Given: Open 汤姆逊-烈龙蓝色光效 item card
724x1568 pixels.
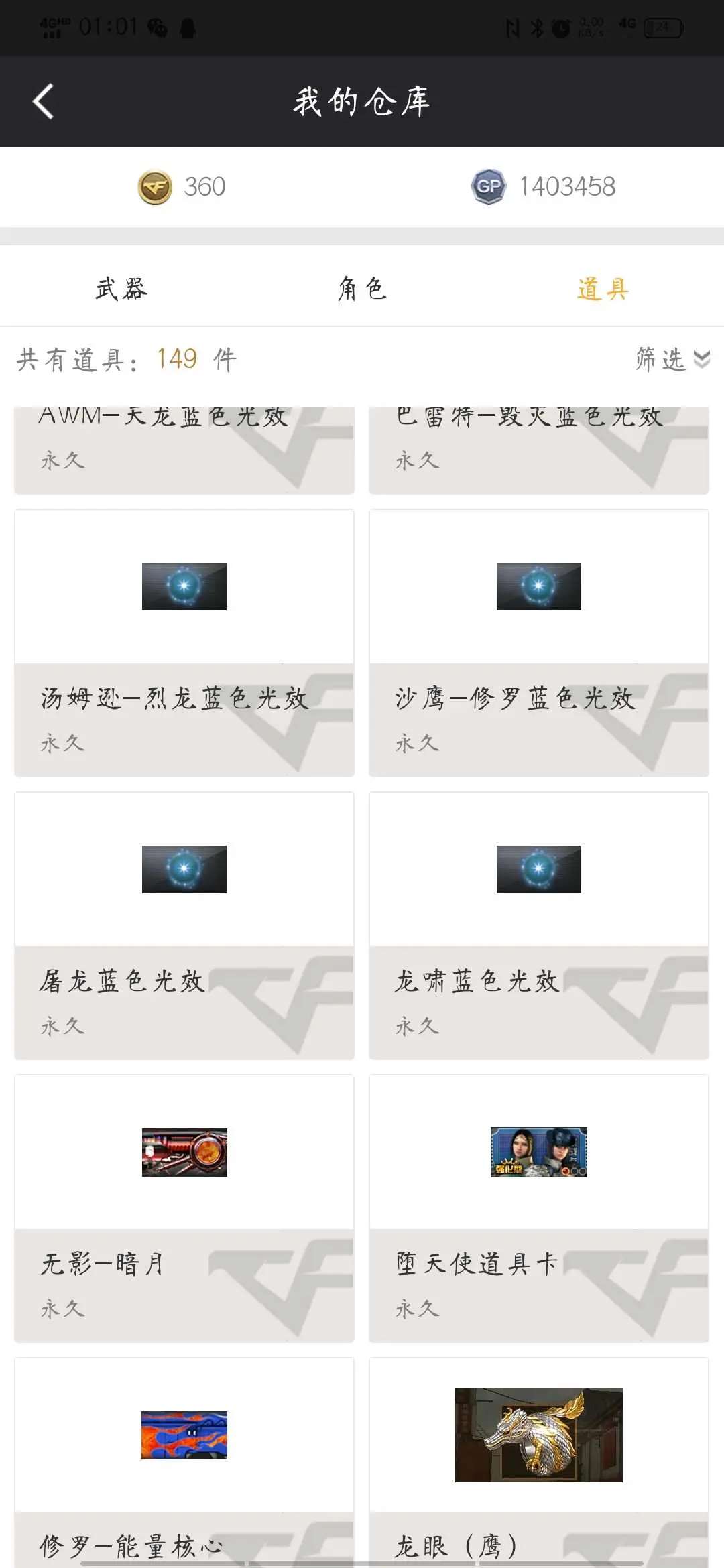Looking at the screenshot, I should pos(184,643).
